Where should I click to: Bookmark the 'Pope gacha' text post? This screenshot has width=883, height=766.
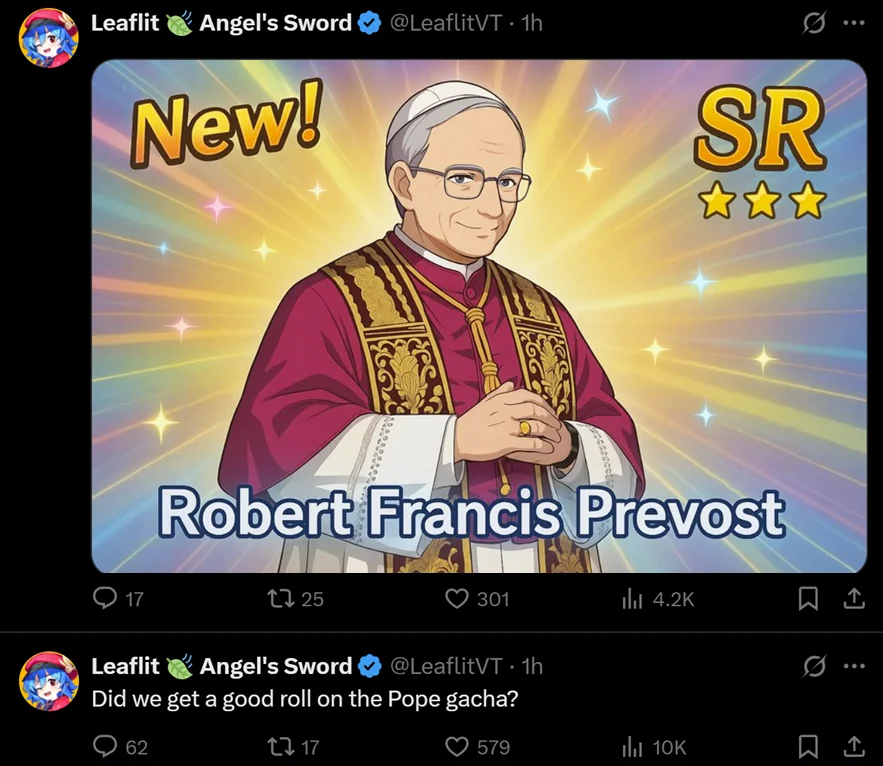(809, 746)
